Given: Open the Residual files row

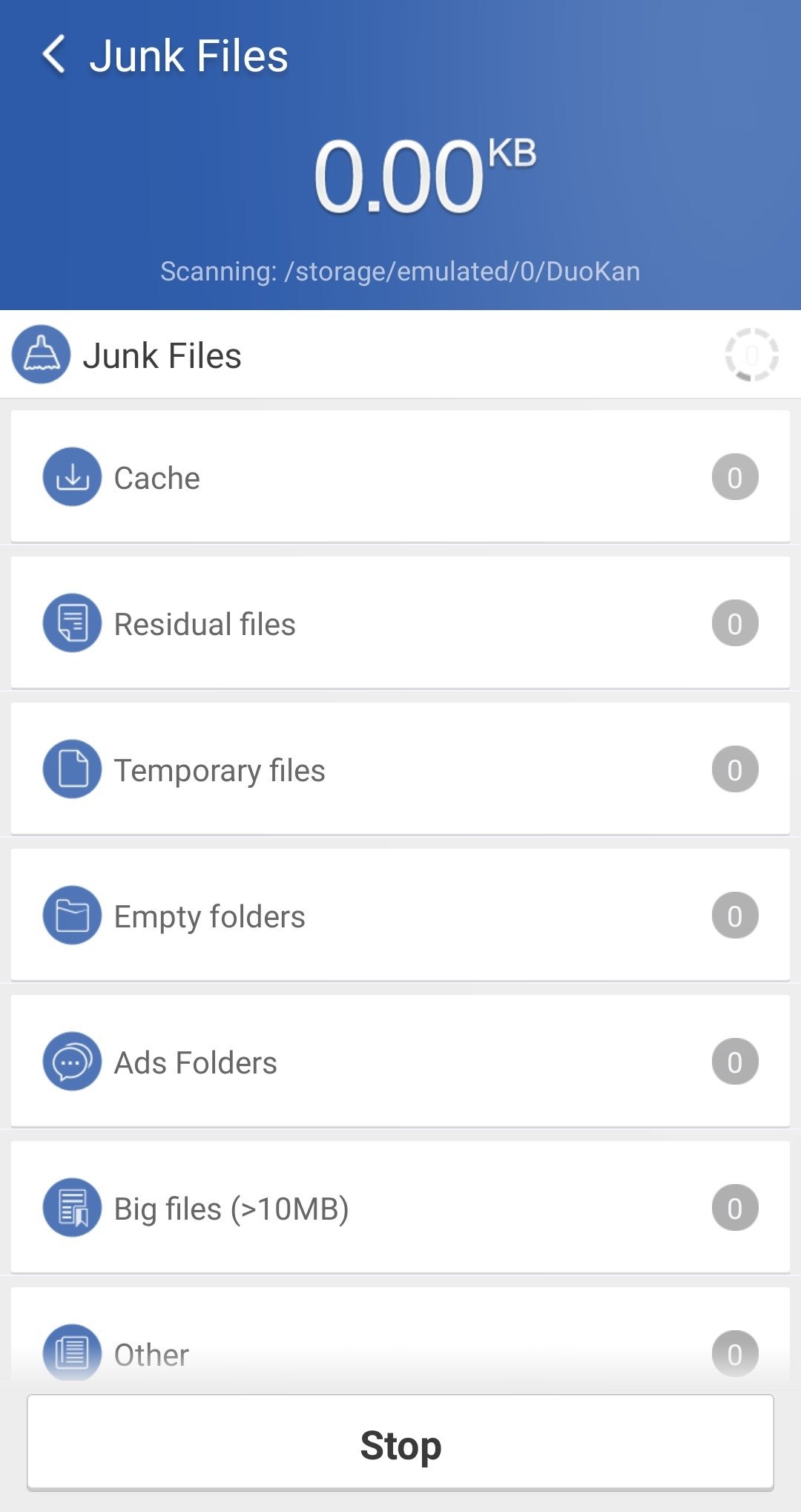Looking at the screenshot, I should (400, 622).
